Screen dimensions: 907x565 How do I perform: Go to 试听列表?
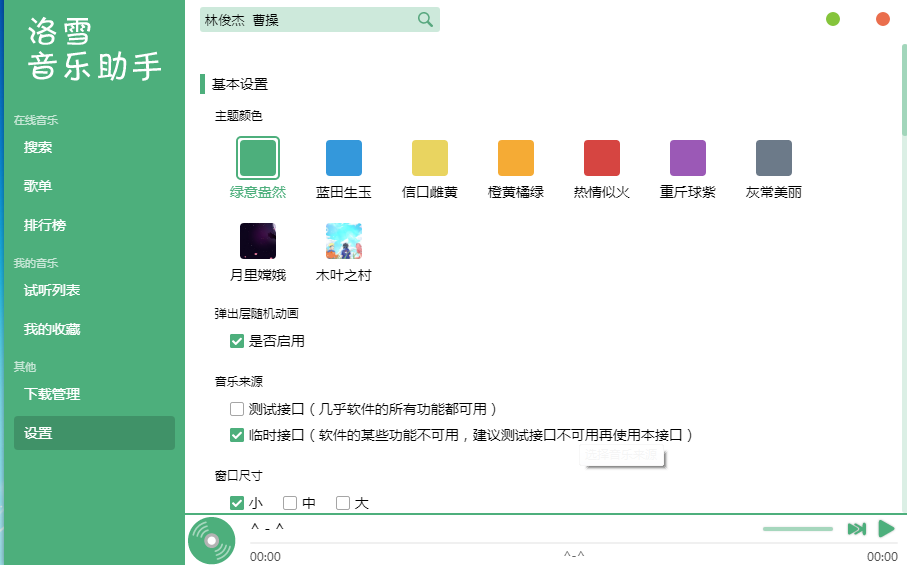point(52,290)
